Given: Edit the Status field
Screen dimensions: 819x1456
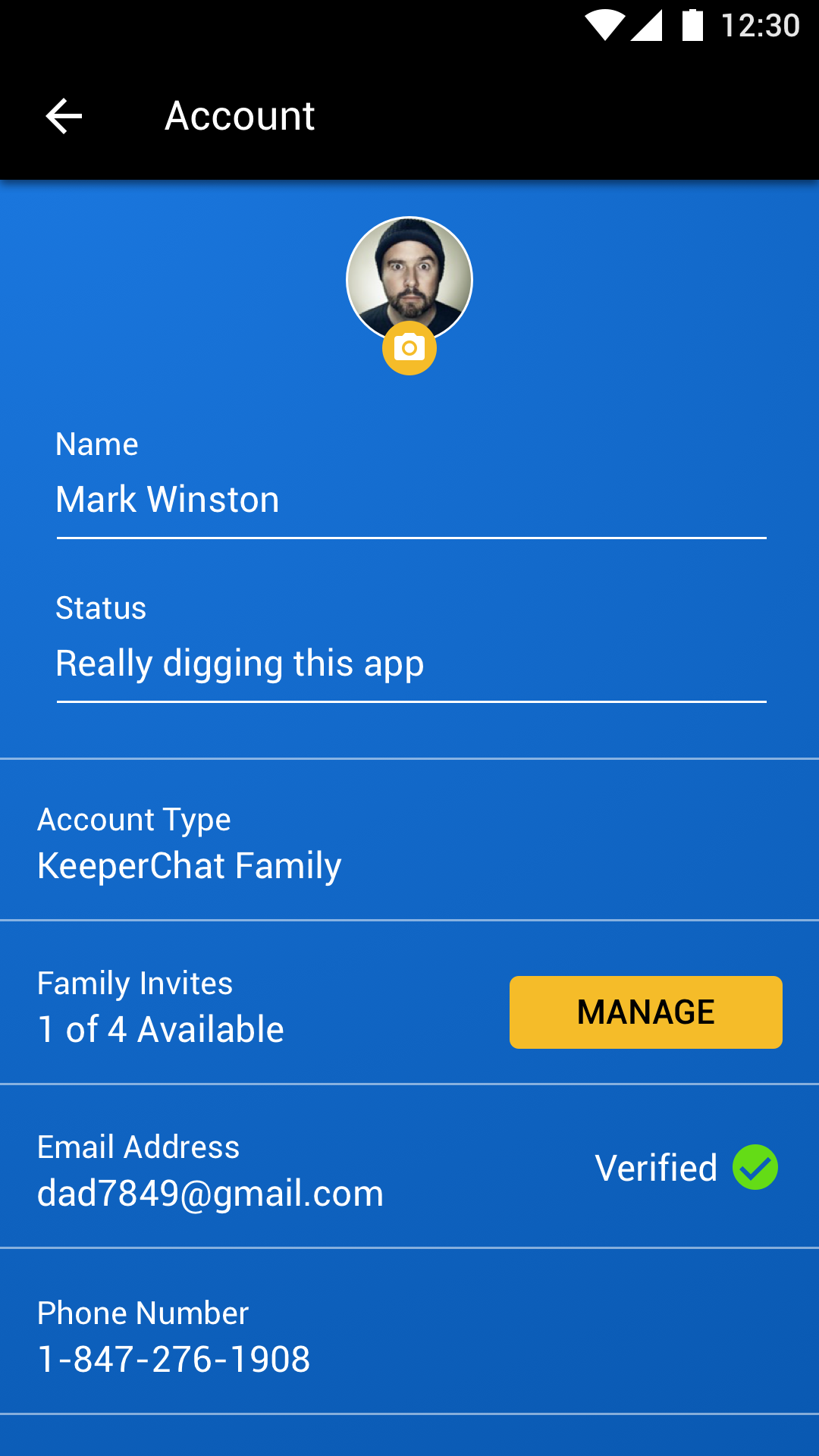Looking at the screenshot, I should tap(409, 664).
